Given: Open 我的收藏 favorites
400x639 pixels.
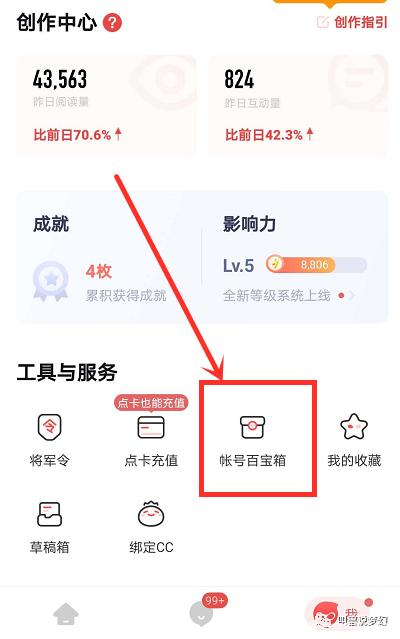Looking at the screenshot, I should (x=354, y=440).
